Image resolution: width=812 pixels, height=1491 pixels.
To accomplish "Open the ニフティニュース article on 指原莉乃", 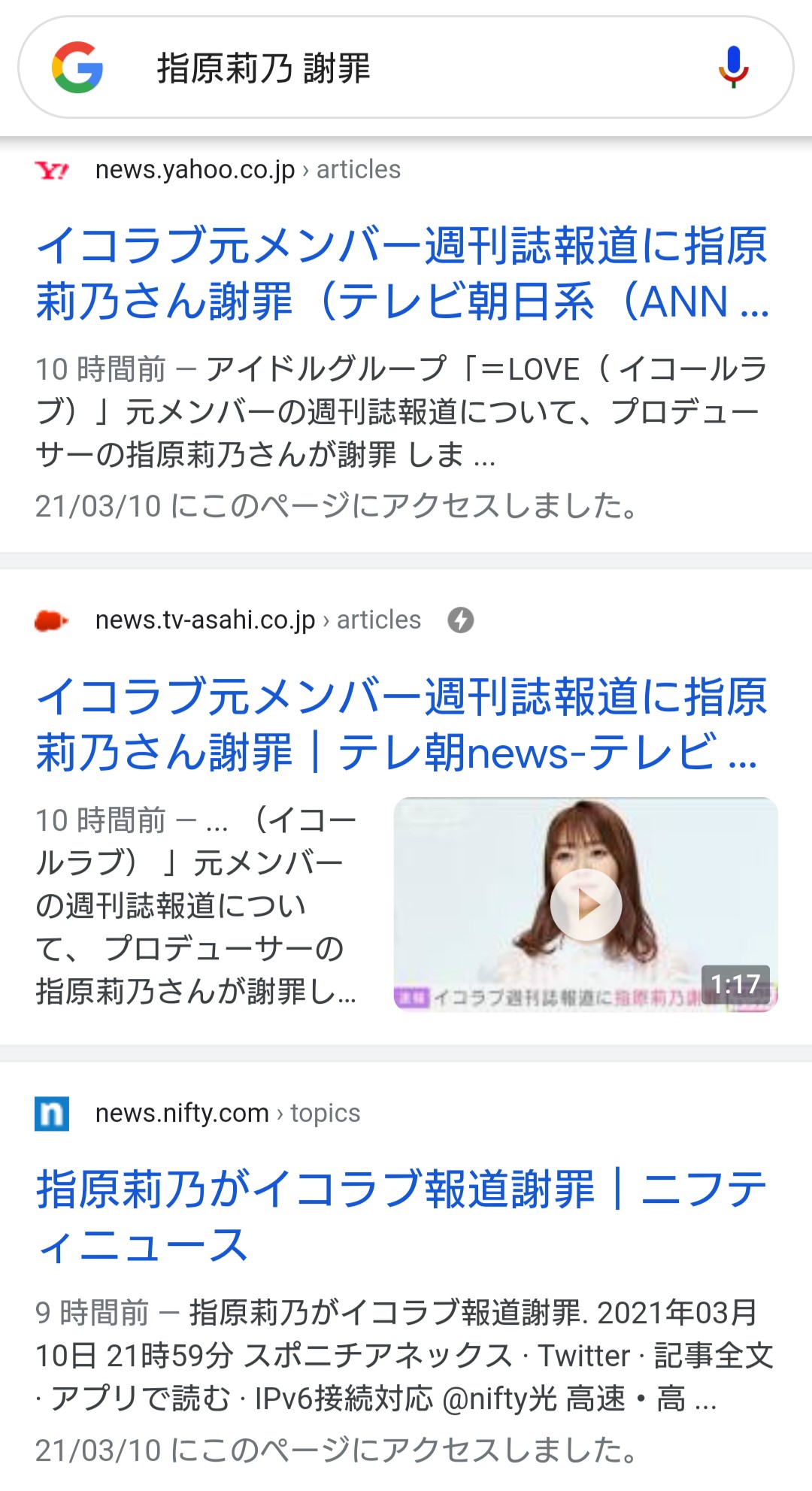I will pyautogui.click(x=402, y=1216).
